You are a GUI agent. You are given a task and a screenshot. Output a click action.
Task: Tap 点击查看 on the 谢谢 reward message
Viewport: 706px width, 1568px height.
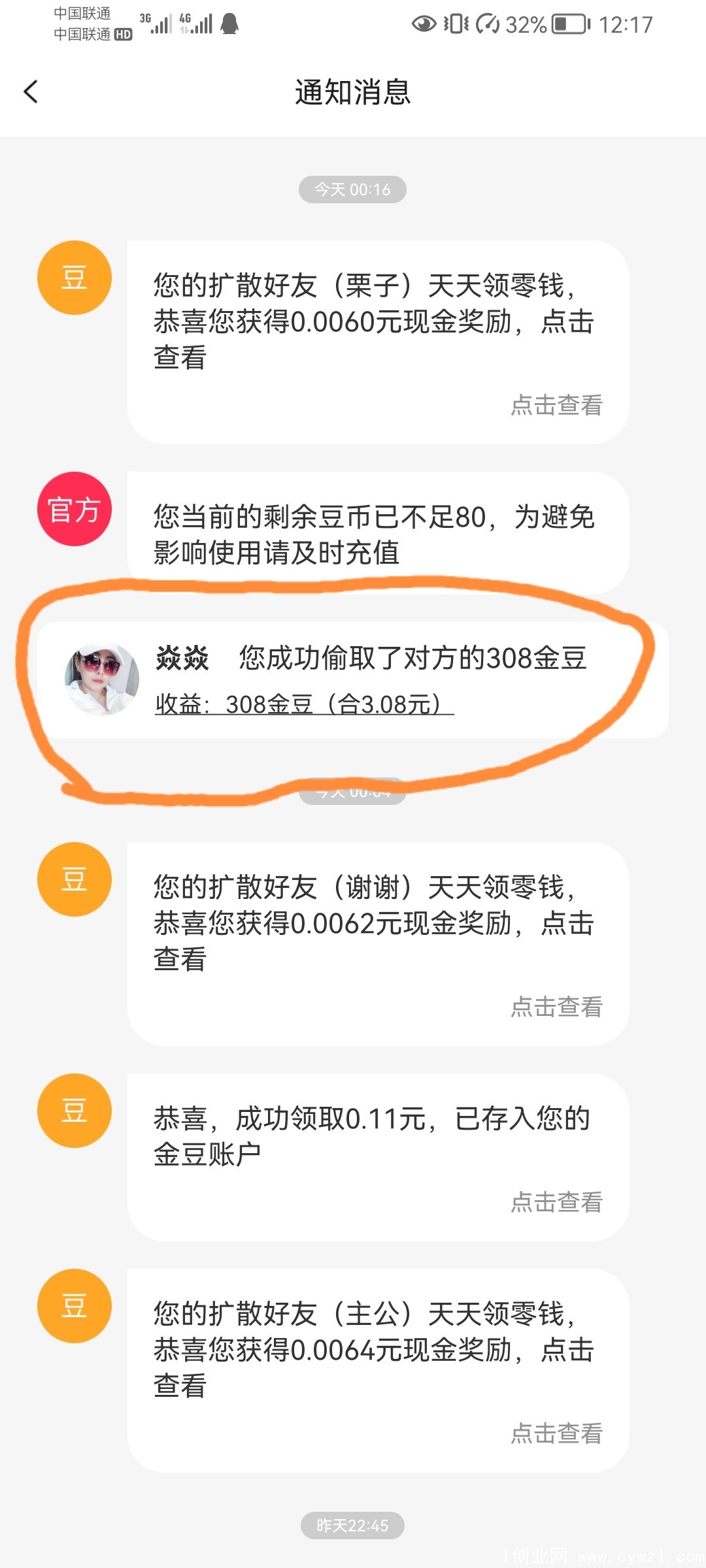(556, 1007)
